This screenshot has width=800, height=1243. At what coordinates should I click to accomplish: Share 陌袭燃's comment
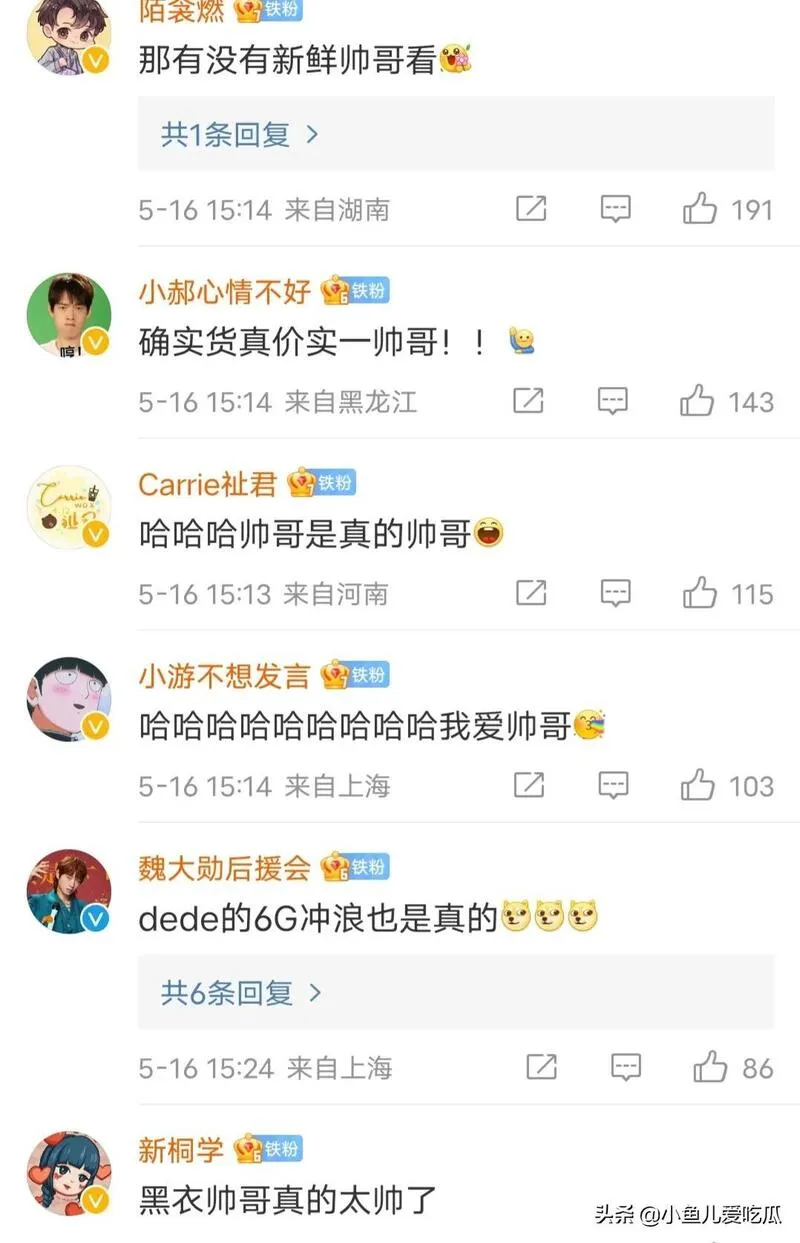coord(531,209)
